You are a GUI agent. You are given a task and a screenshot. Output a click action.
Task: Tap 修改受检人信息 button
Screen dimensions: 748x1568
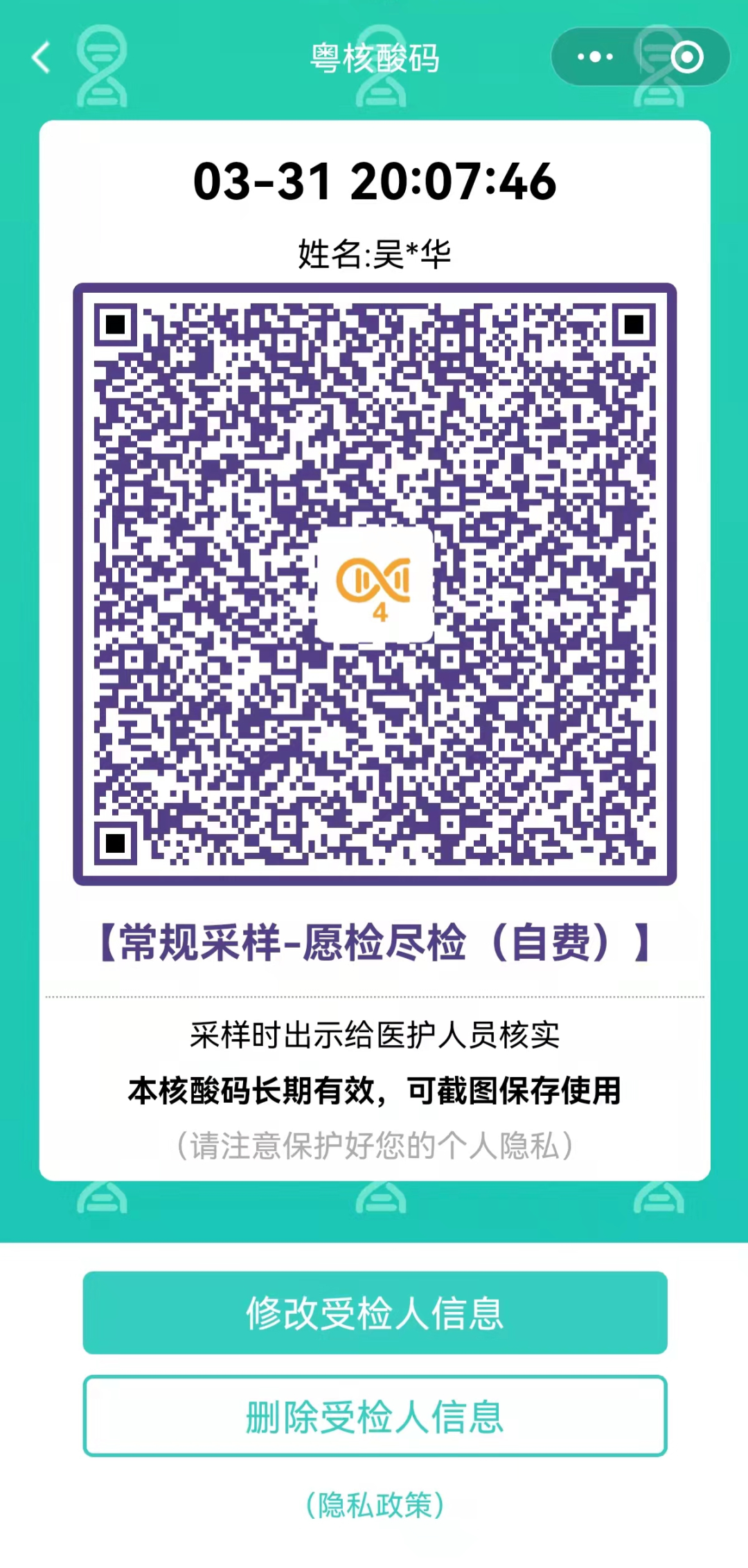pos(375,1313)
